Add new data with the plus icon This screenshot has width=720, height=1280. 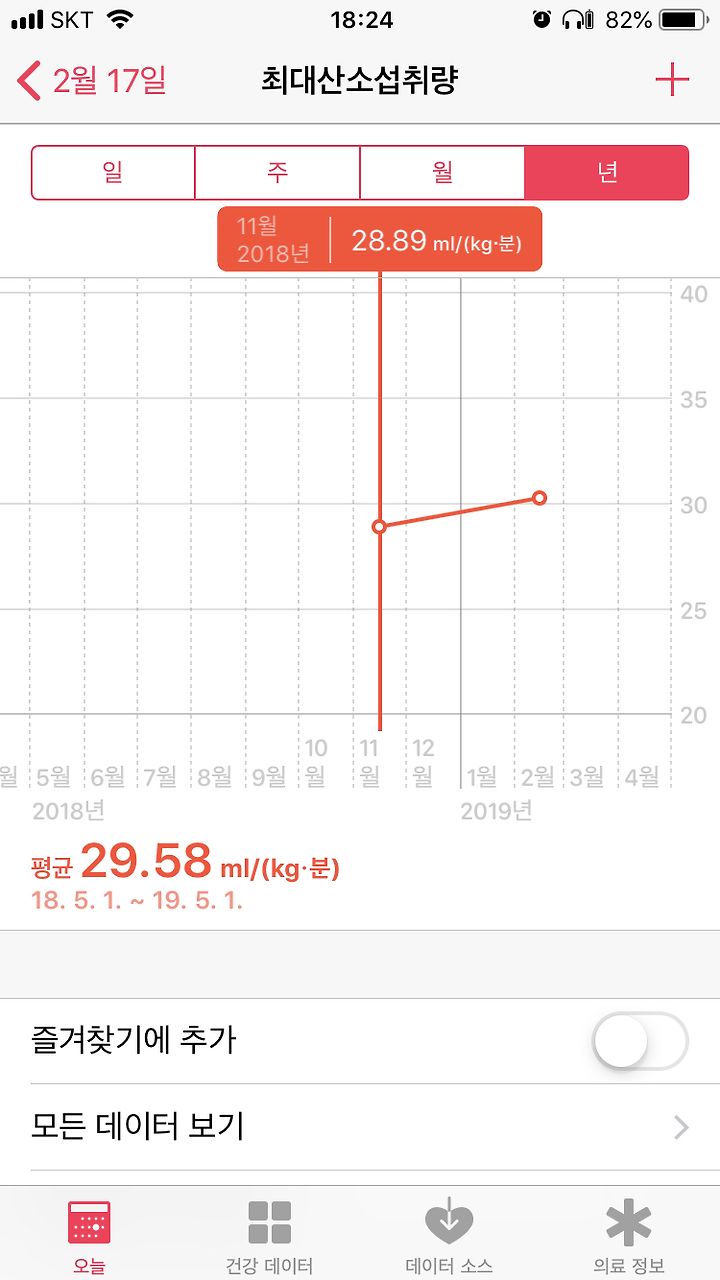coord(672,80)
